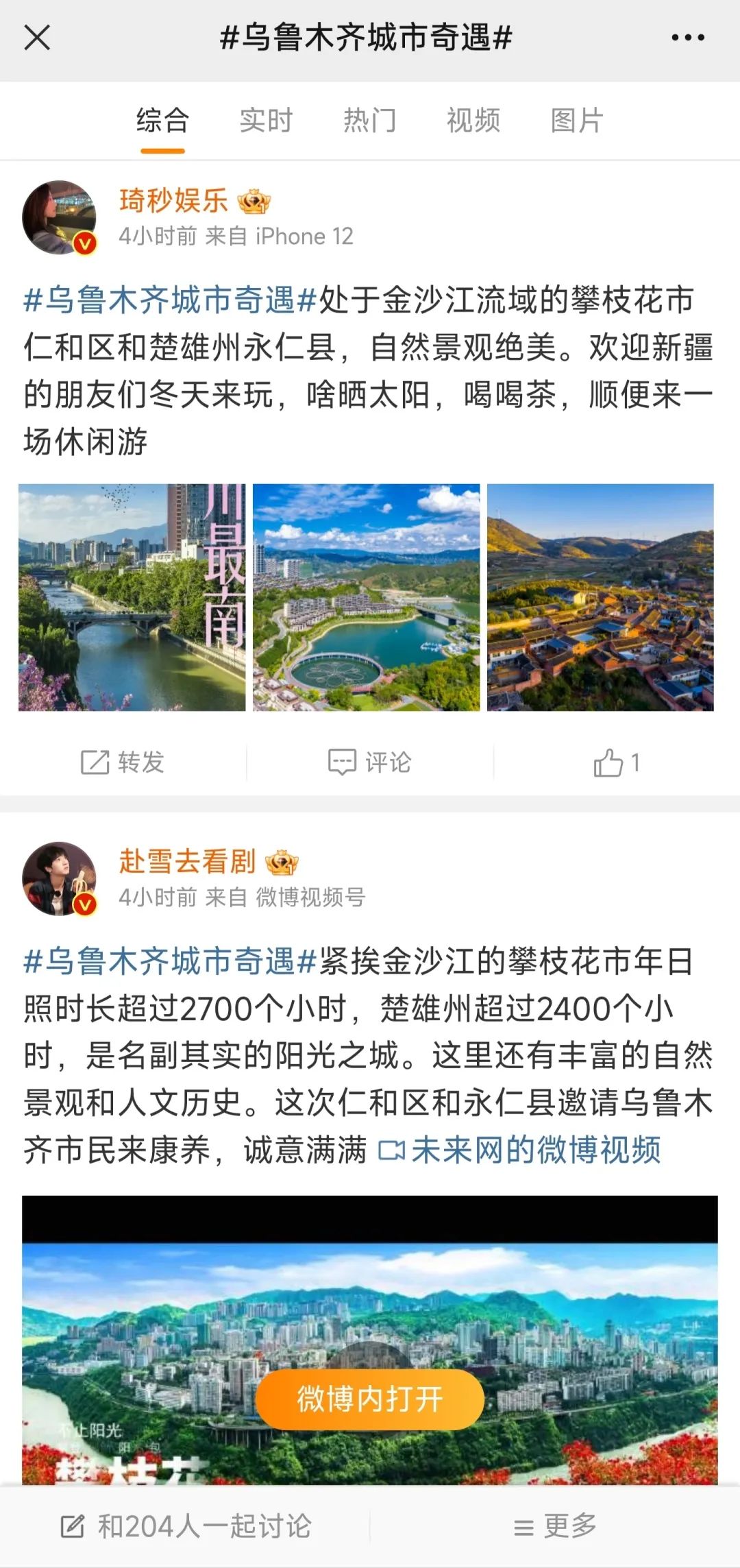View the lake aerial photo in 琦秒娱乐's post
The height and width of the screenshot is (1568, 740).
point(367,597)
